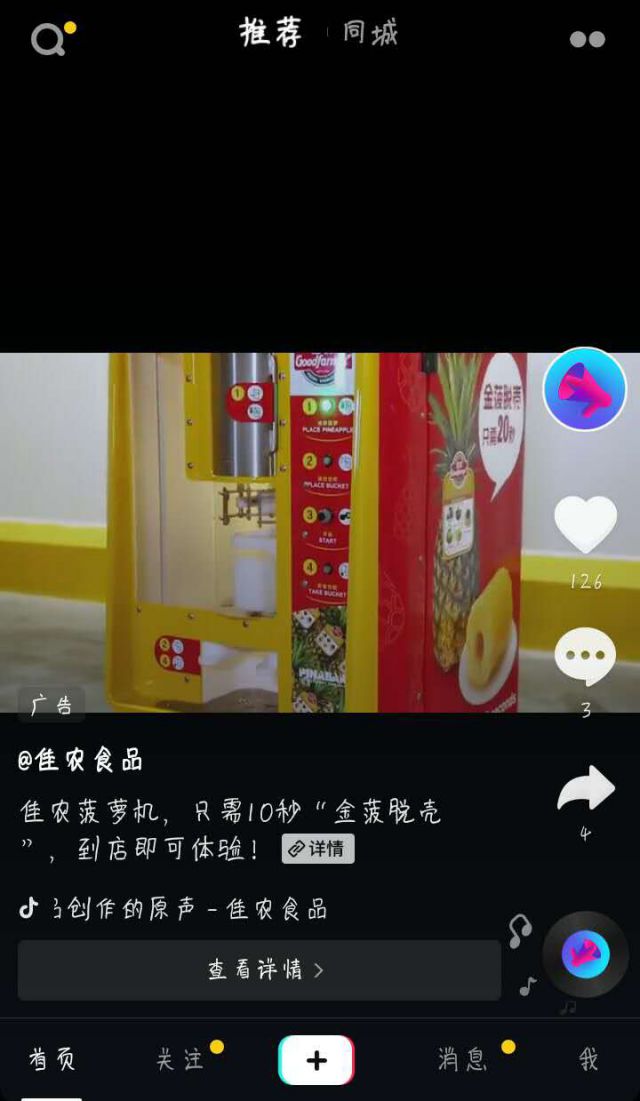Tap the 查看详情 button
Screen dimensions: 640x1101
point(260,970)
